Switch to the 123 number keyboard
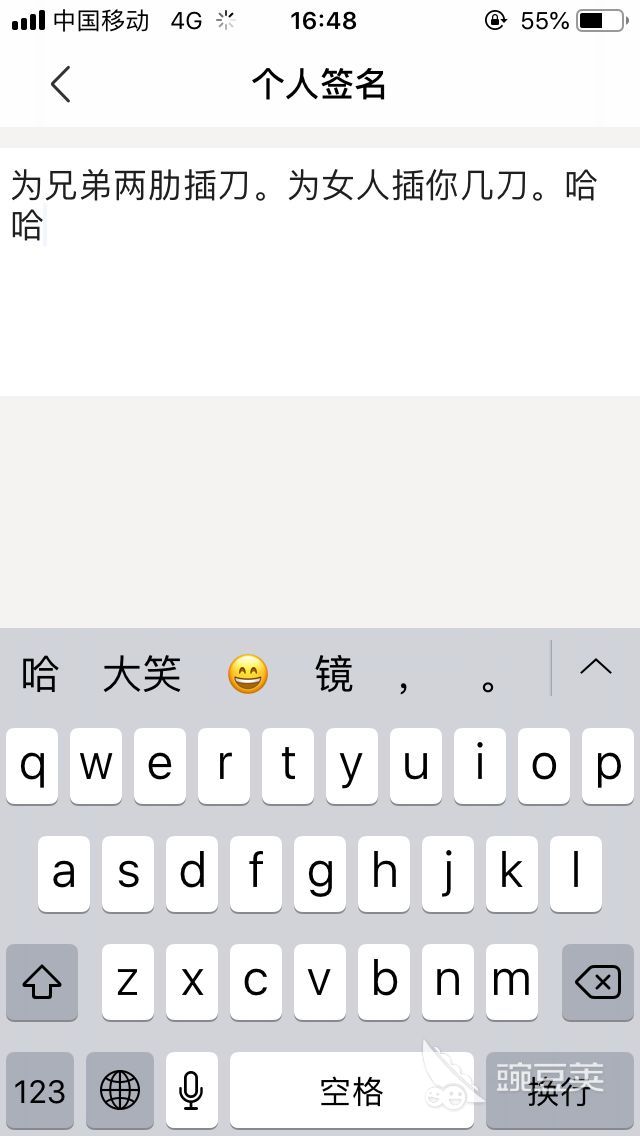Screen dimensions: 640x1136 coord(40,1090)
